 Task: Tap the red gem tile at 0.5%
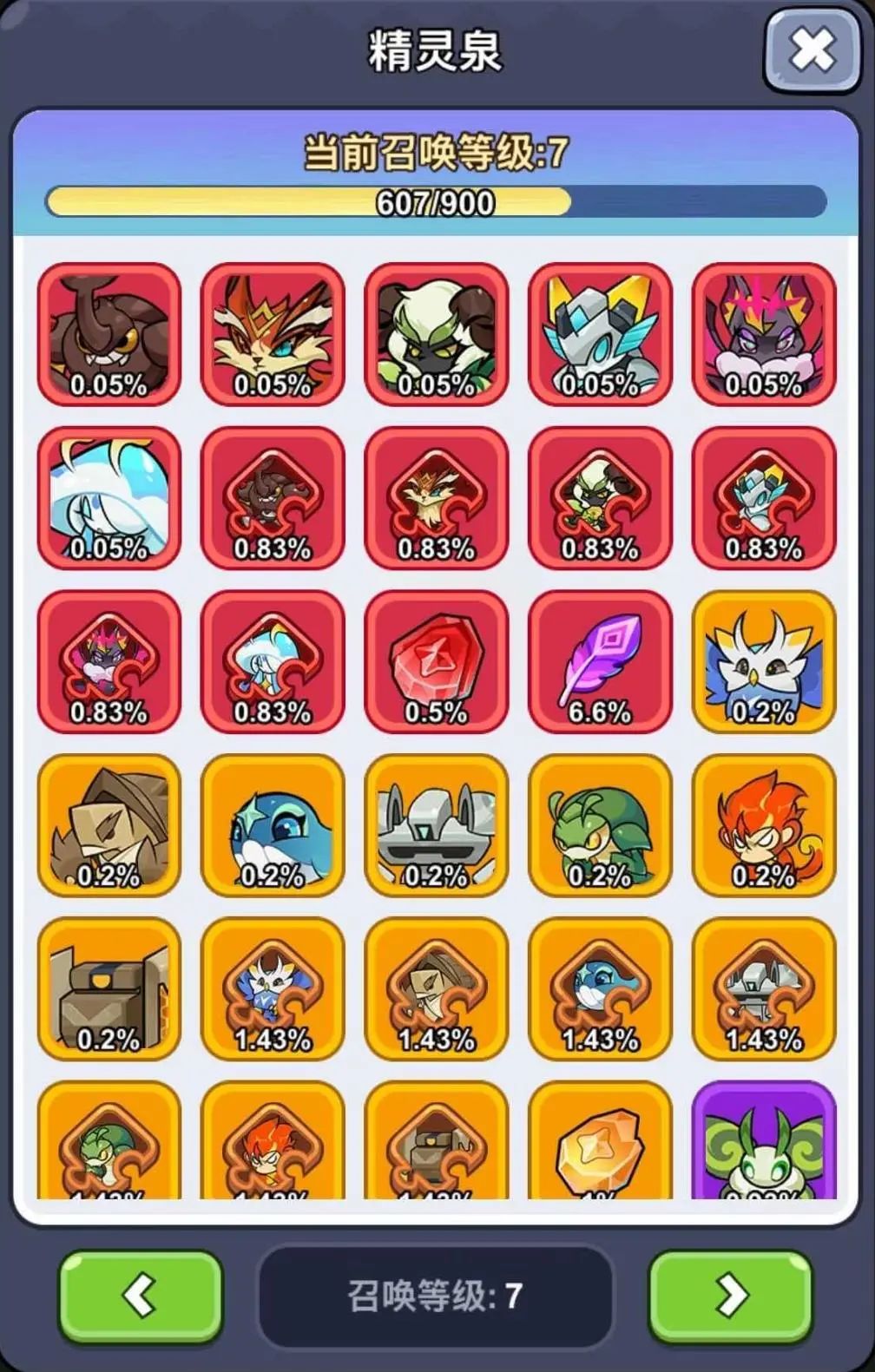coord(436,661)
